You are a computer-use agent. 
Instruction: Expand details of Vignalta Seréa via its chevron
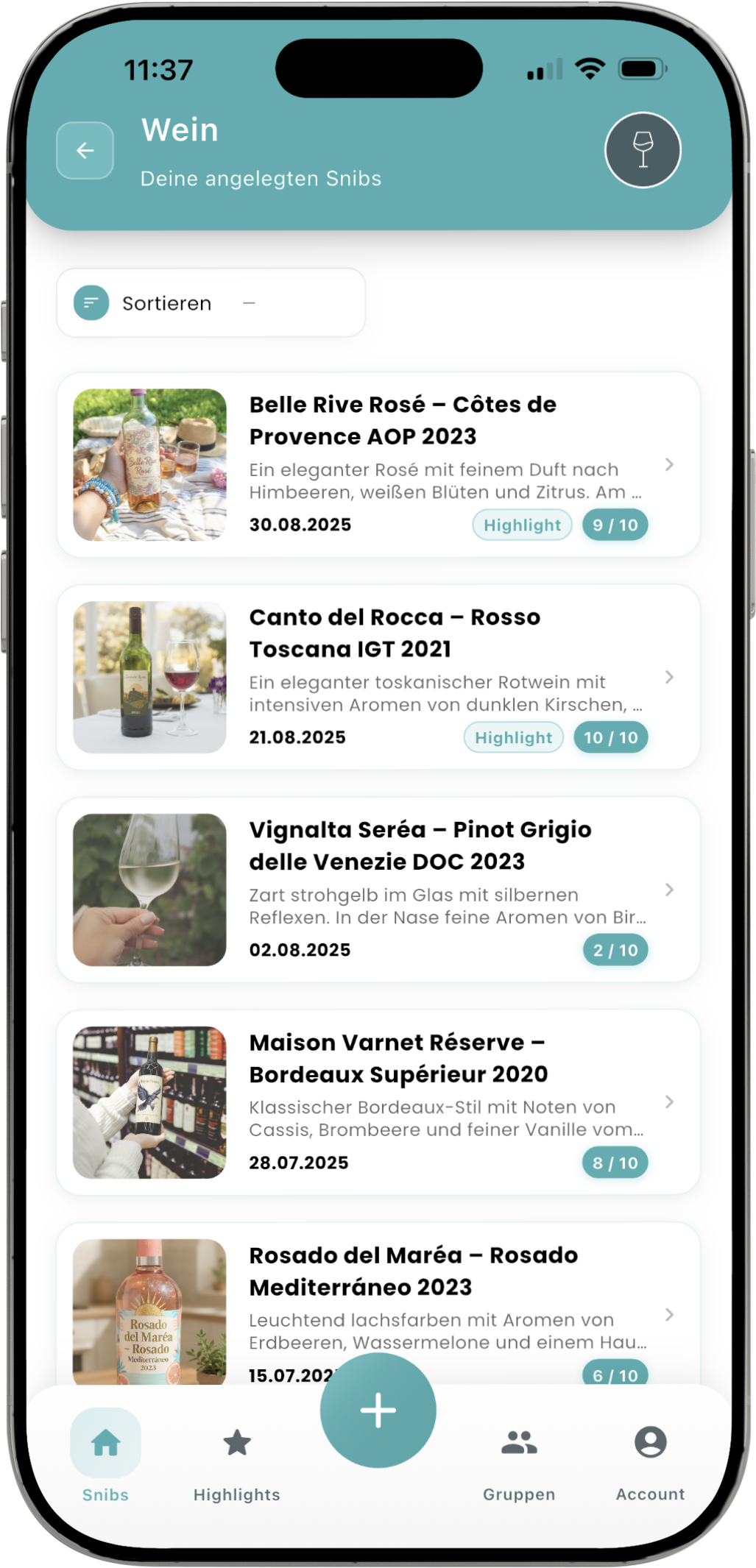click(x=668, y=890)
